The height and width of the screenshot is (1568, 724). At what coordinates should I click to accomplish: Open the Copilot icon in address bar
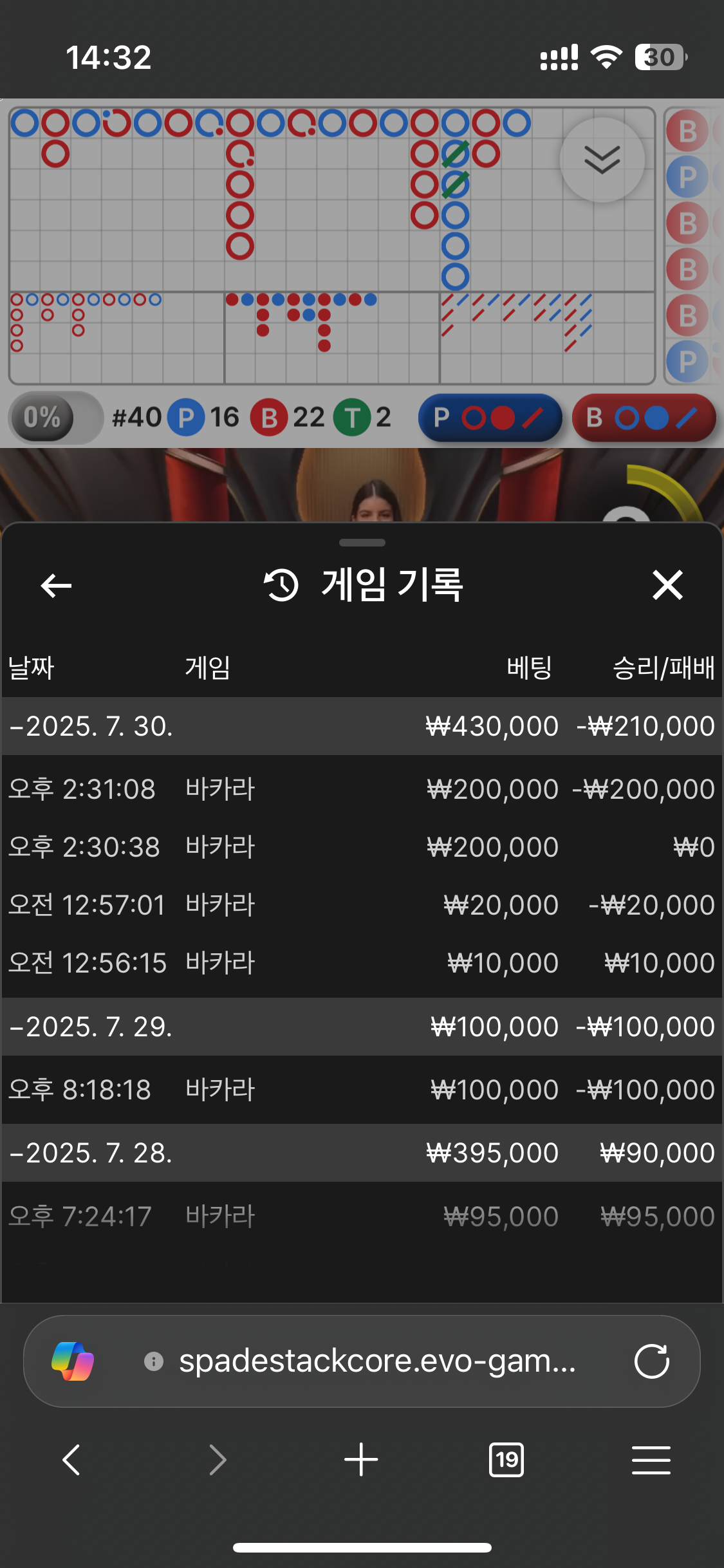(x=73, y=1361)
